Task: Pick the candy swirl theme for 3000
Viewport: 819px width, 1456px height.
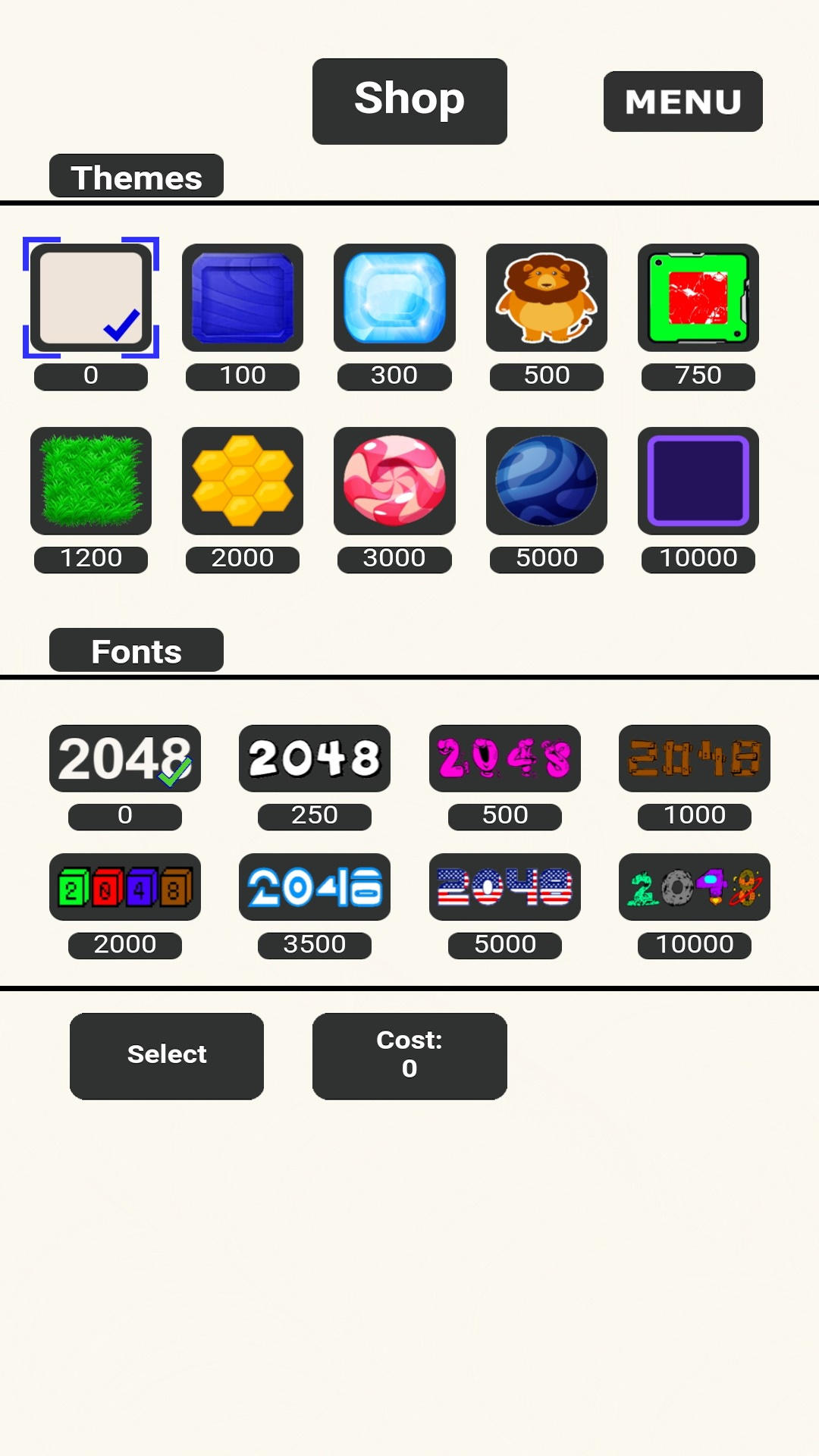Action: 394,481
